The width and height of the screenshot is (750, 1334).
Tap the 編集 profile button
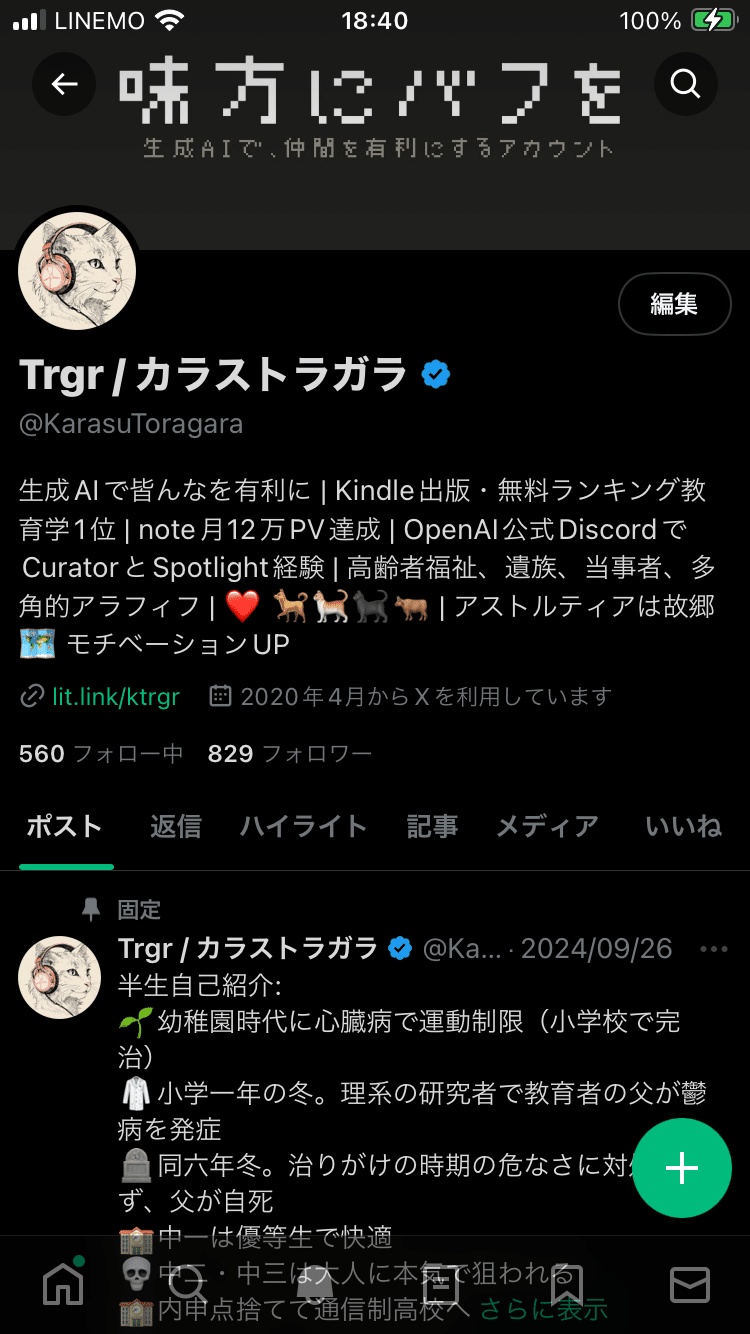[675, 304]
